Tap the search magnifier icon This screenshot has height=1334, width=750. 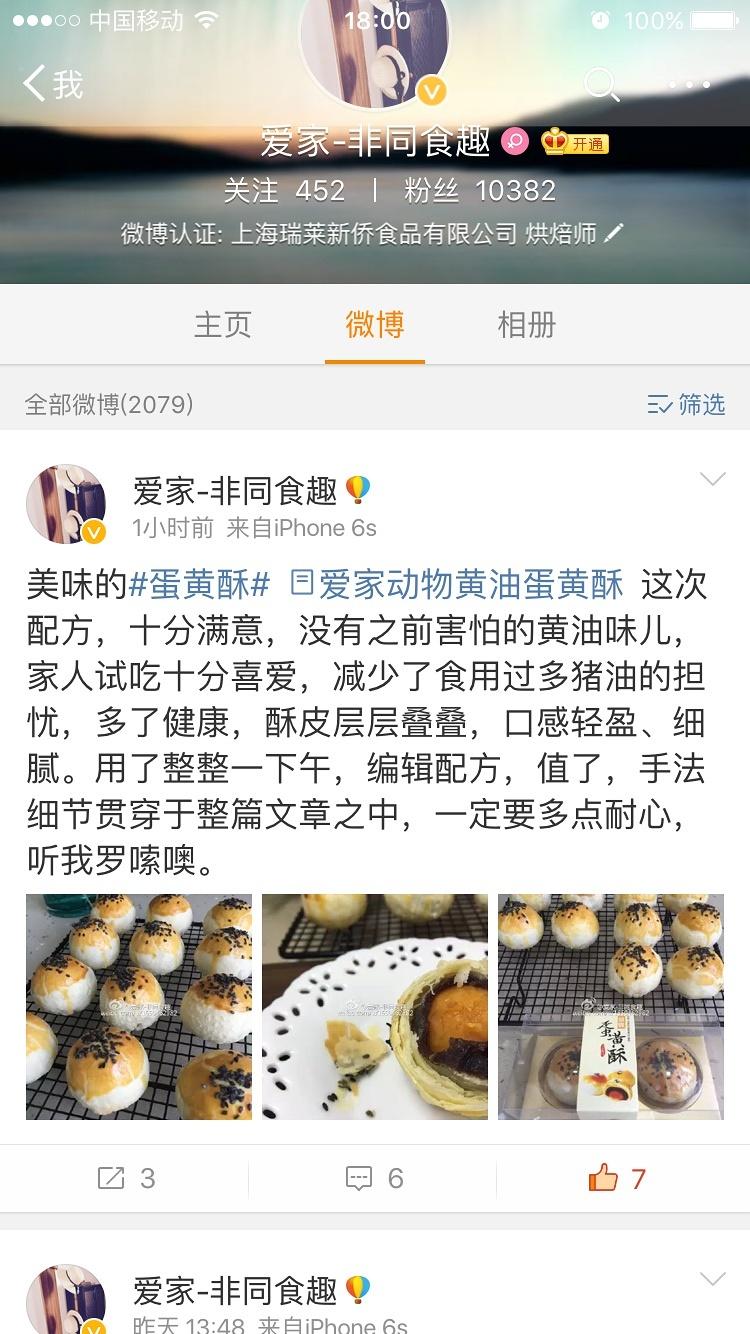coord(602,86)
